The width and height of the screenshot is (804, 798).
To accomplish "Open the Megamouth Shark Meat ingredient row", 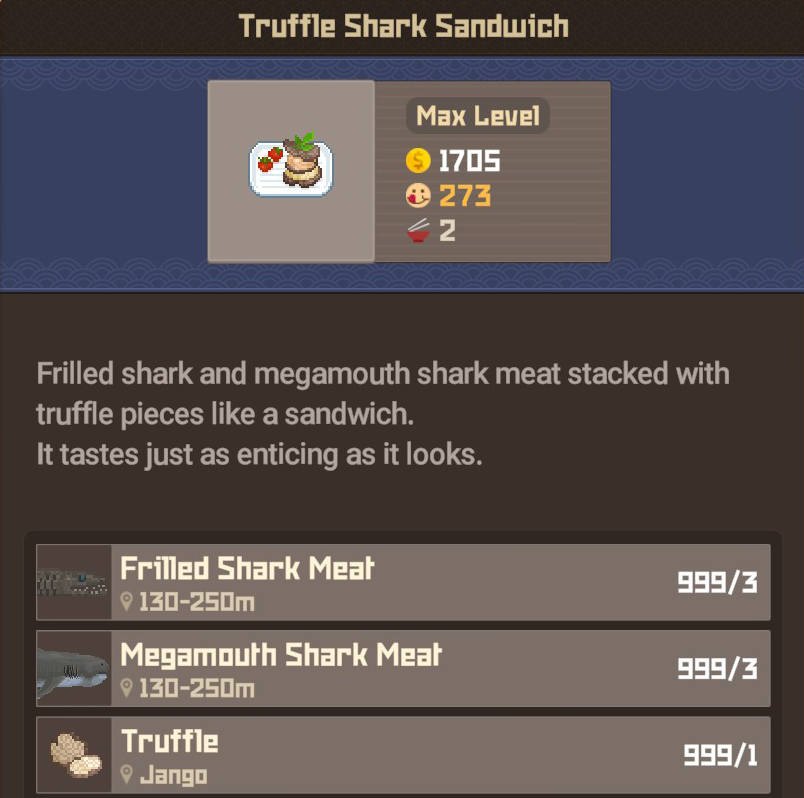I will pyautogui.click(x=403, y=668).
